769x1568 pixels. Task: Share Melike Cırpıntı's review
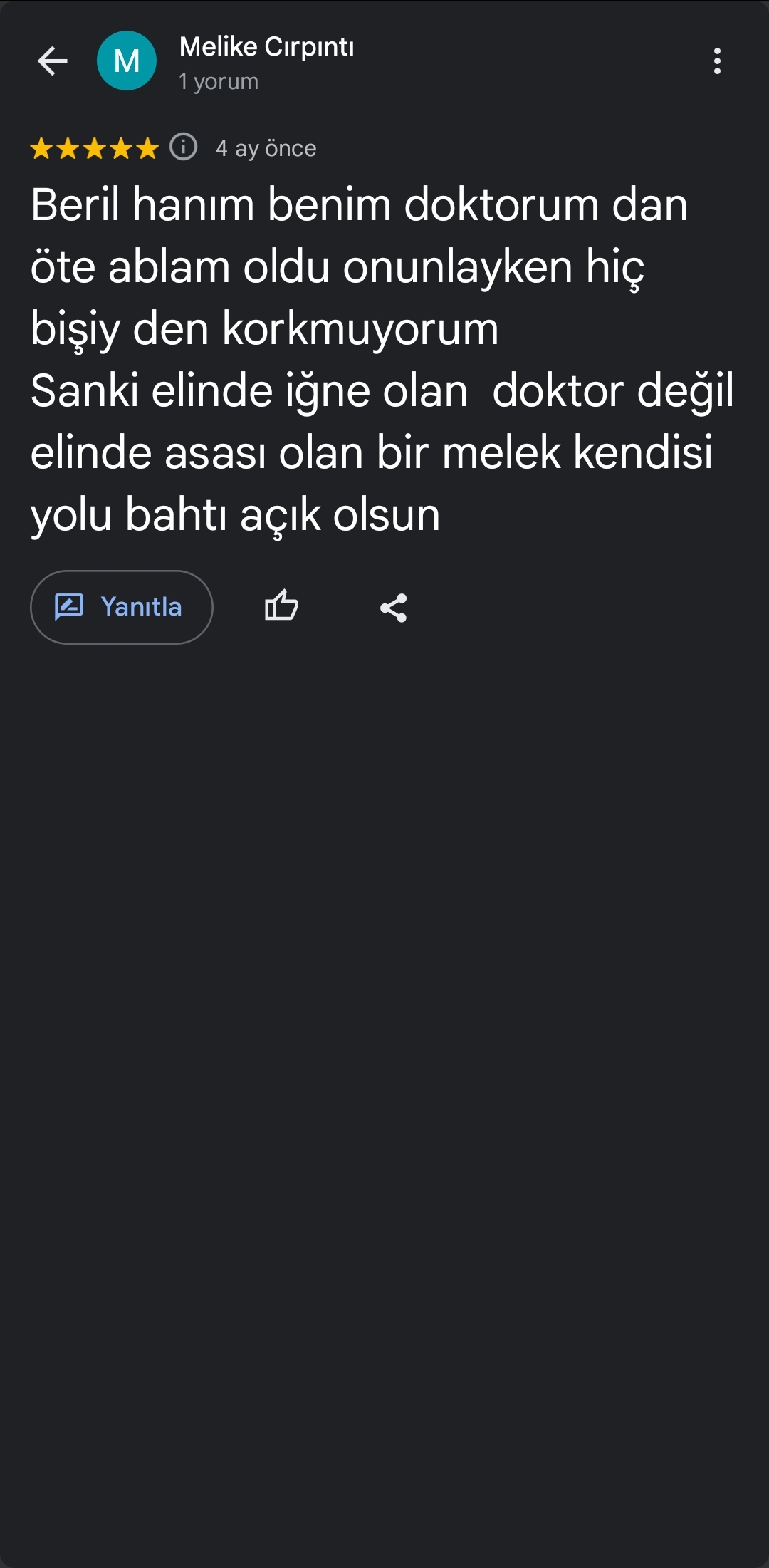pyautogui.click(x=393, y=608)
